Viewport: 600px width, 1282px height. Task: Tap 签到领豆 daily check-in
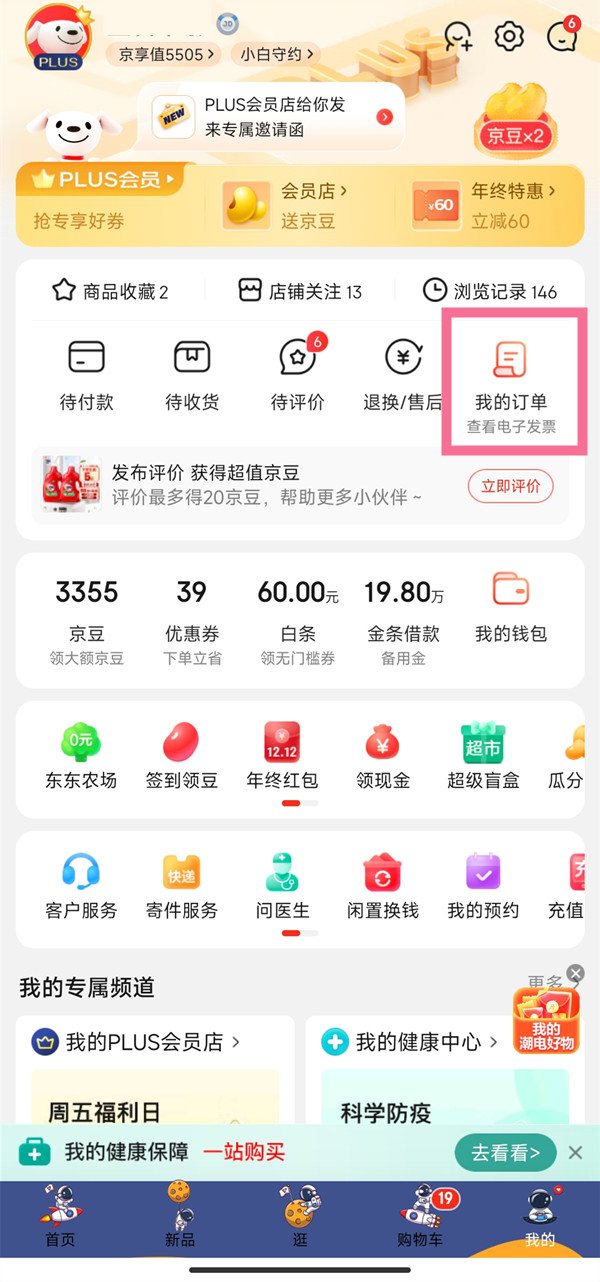(181, 755)
